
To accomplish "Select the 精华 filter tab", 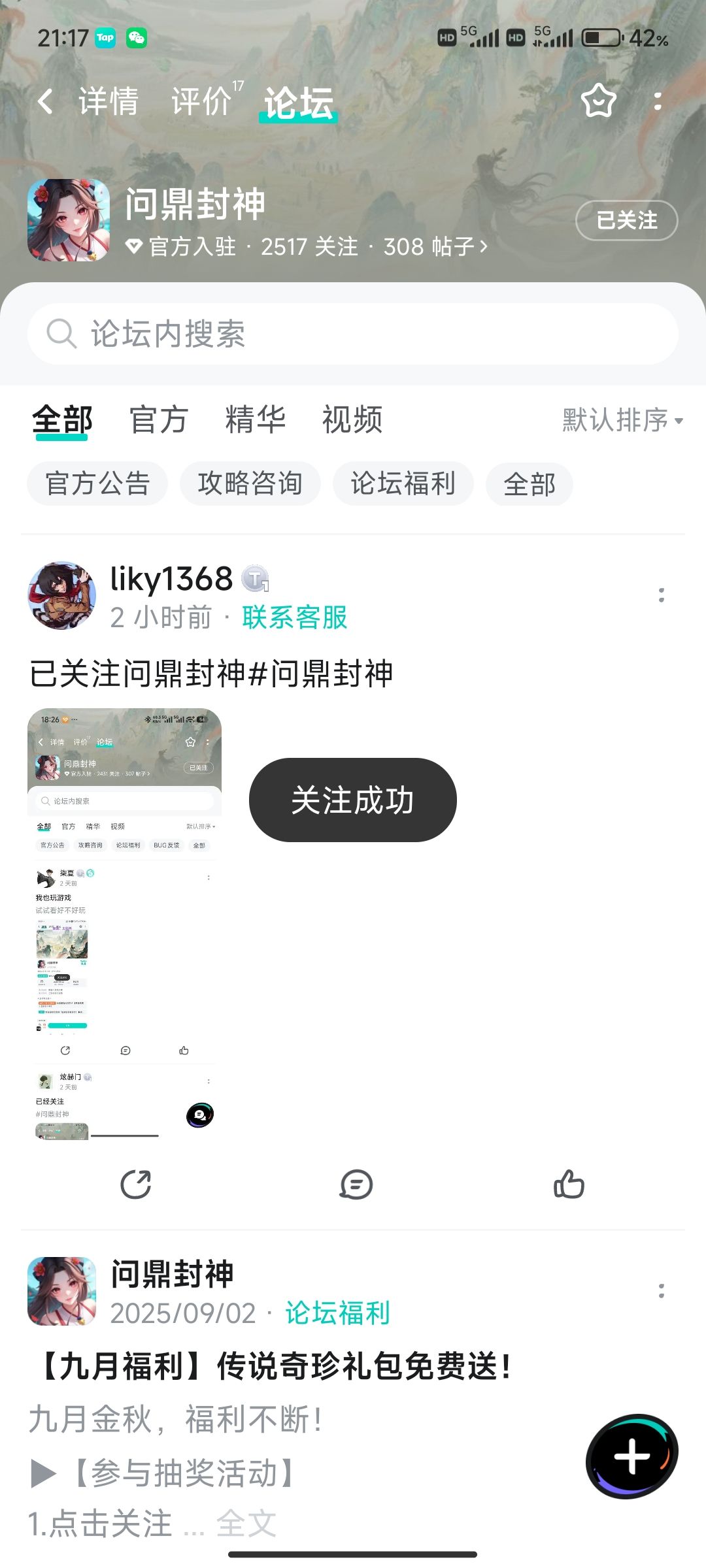I will click(x=255, y=419).
